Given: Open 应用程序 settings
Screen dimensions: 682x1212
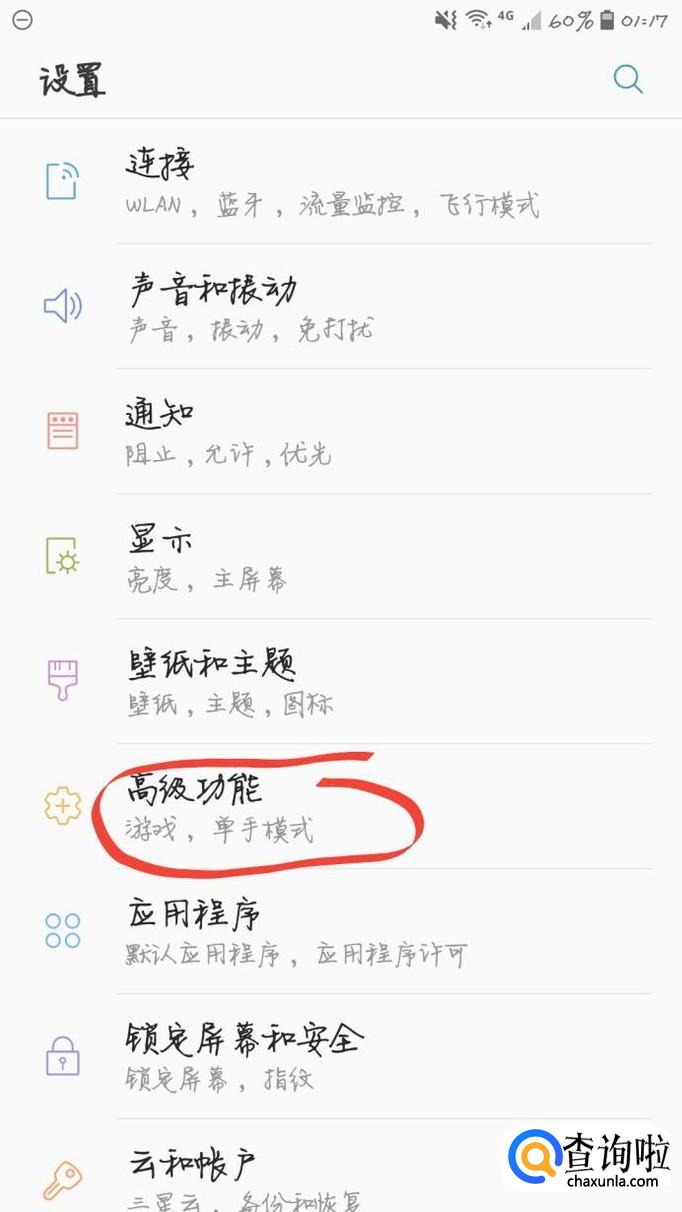Looking at the screenshot, I should pos(330,931).
